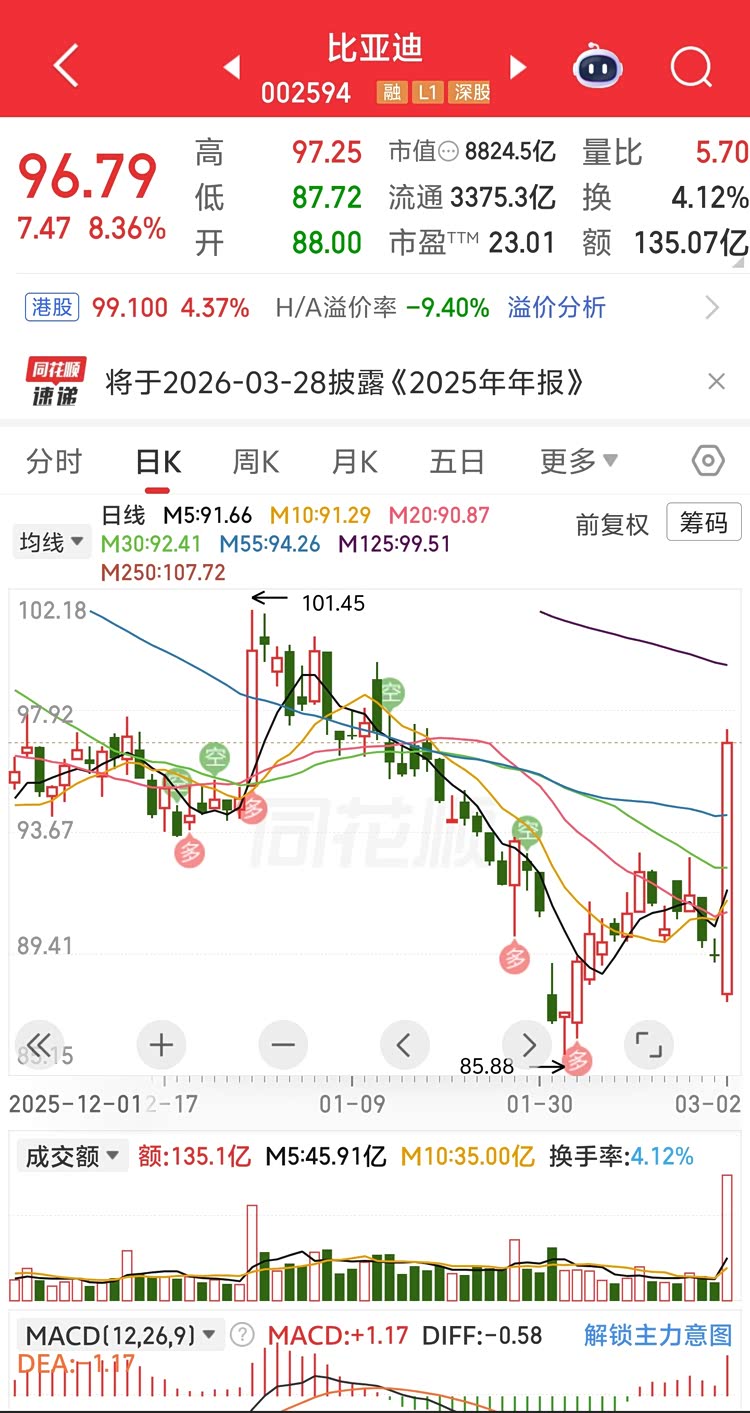Zoom in the K-line chart
Image resolution: width=750 pixels, height=1413 pixels.
162,1045
